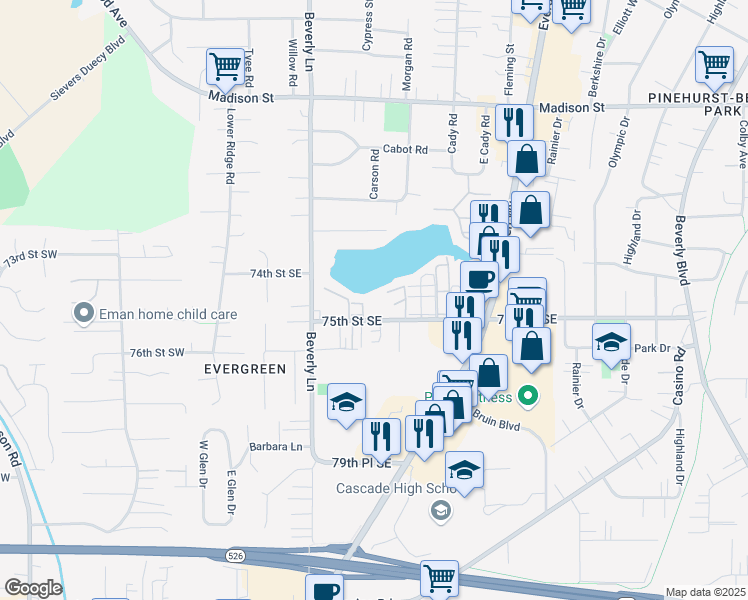The height and width of the screenshot is (600, 748).
Task: Select the shopping cart marker near highway 526
Action: point(439,578)
